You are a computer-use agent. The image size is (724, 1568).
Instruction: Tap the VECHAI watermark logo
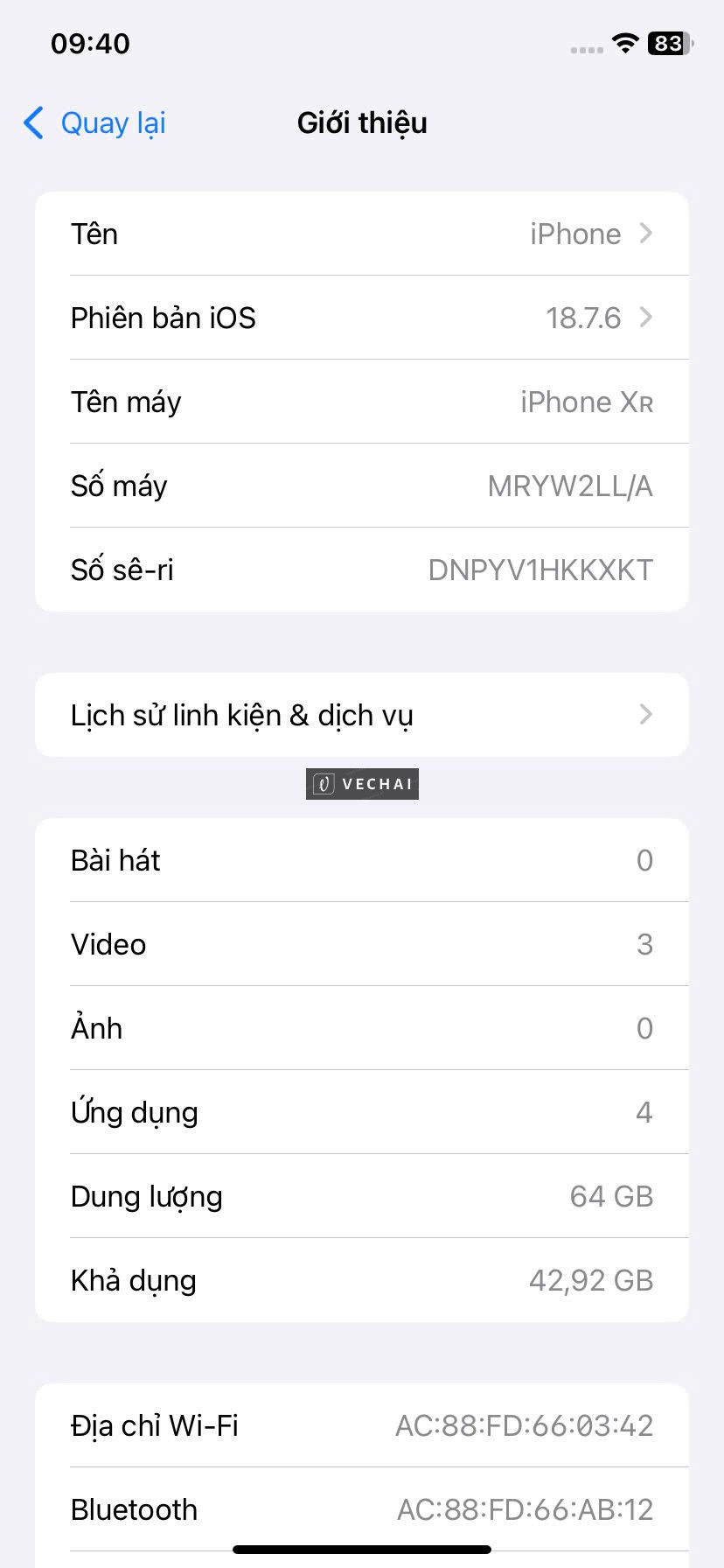(361, 783)
